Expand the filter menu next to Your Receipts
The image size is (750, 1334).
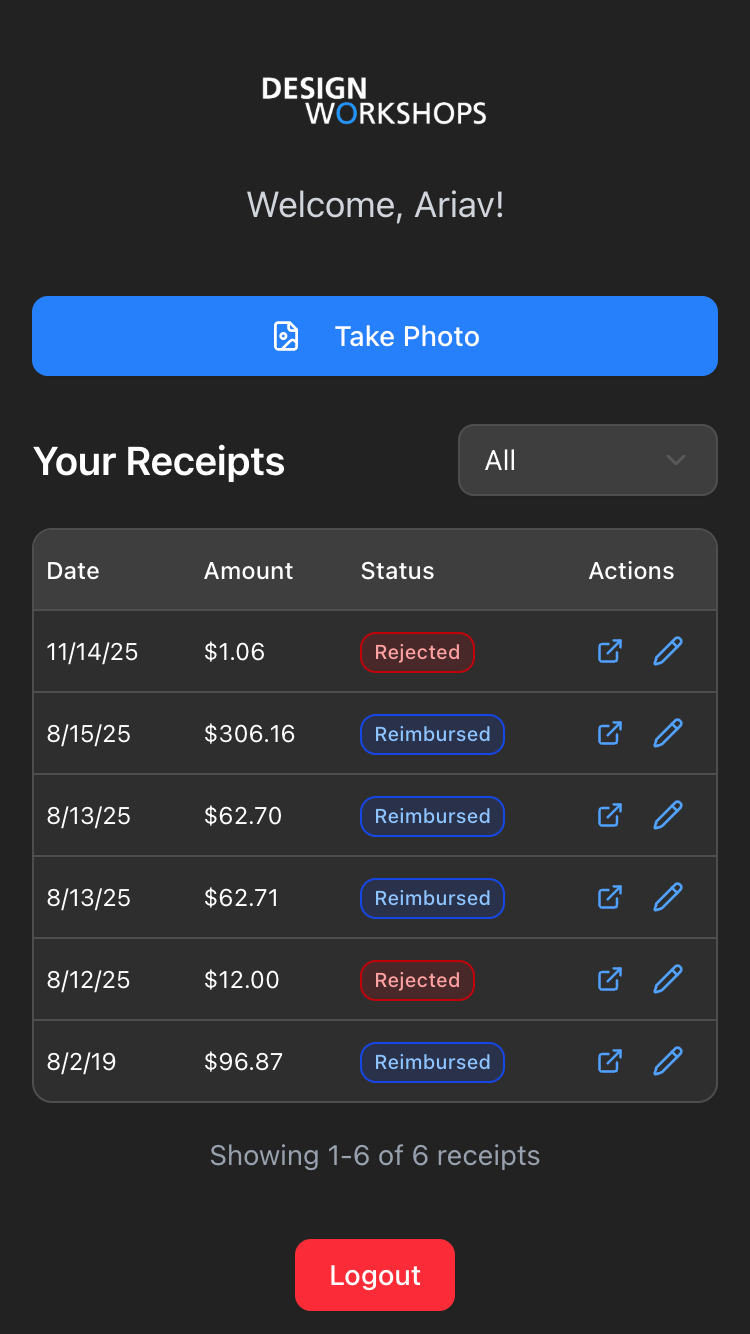click(x=587, y=460)
